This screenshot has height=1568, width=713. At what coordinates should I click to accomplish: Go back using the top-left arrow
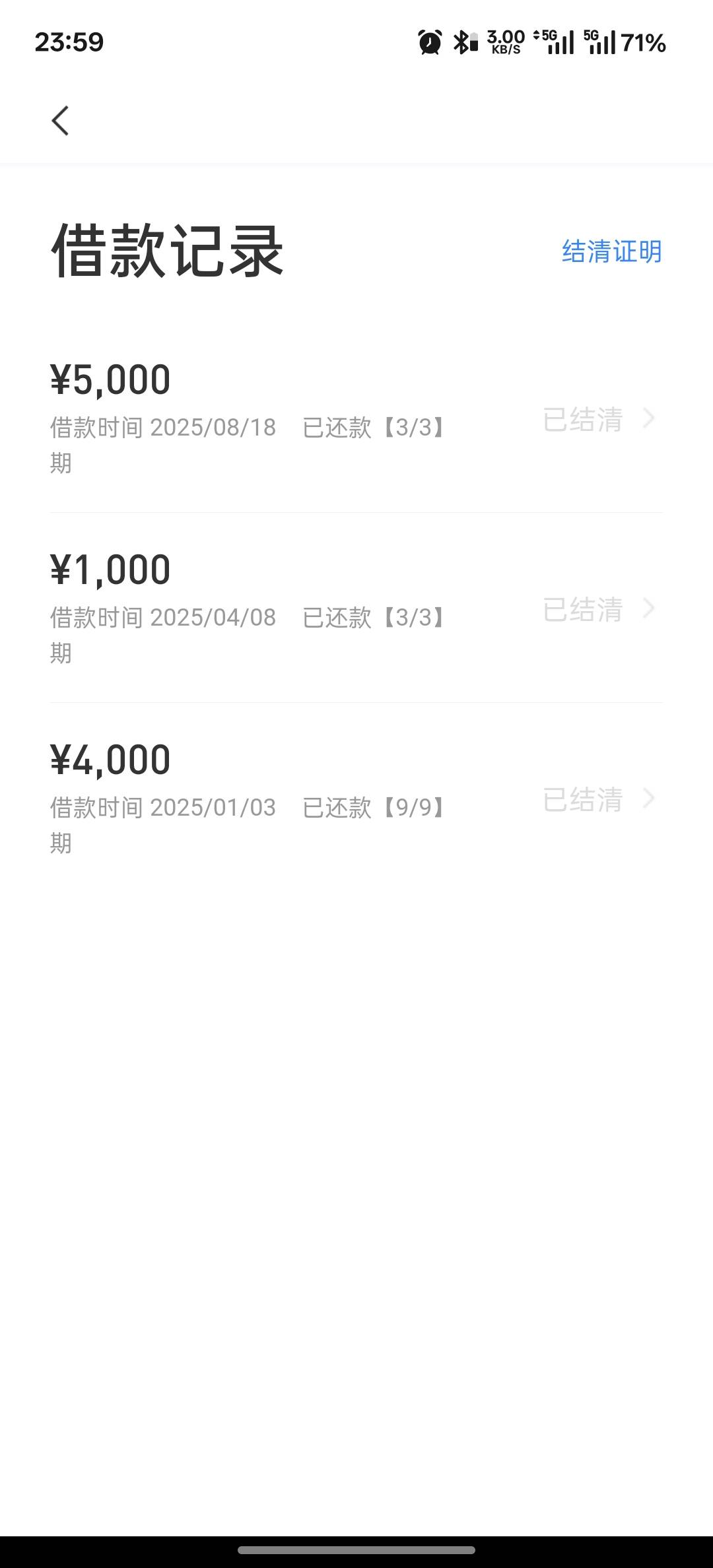60,121
